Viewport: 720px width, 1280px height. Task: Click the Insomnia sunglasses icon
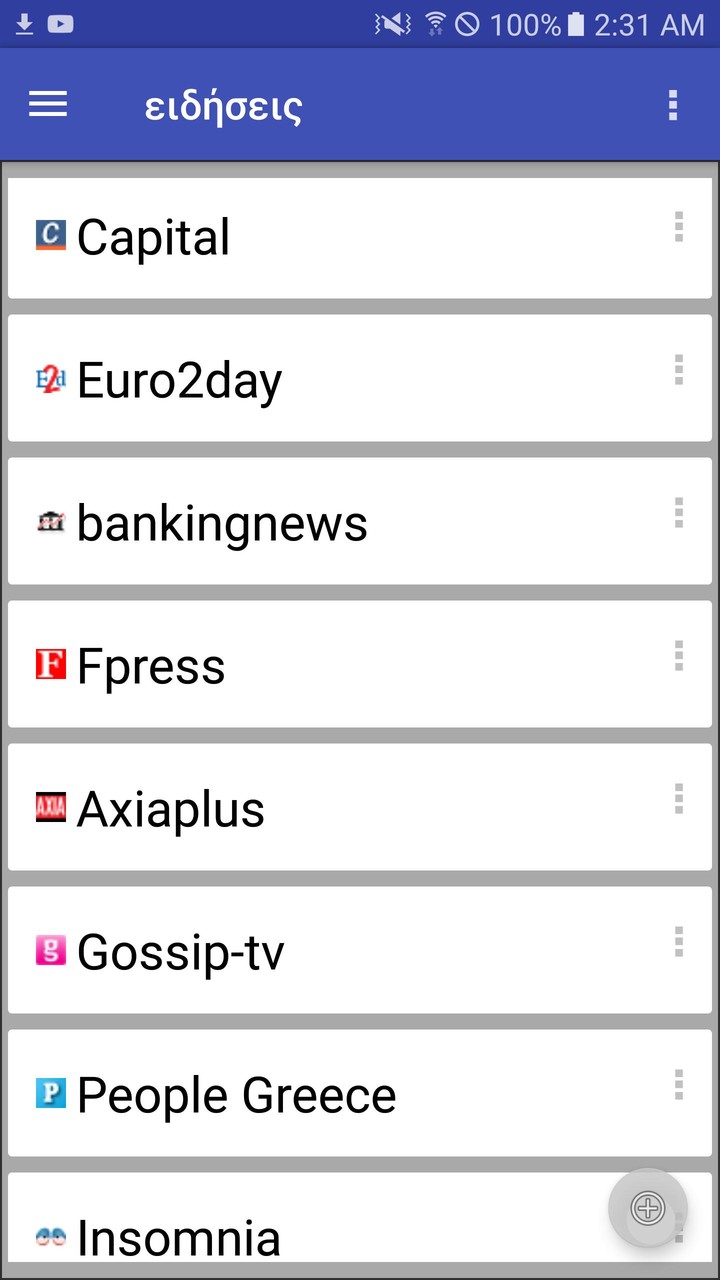[x=49, y=1237]
